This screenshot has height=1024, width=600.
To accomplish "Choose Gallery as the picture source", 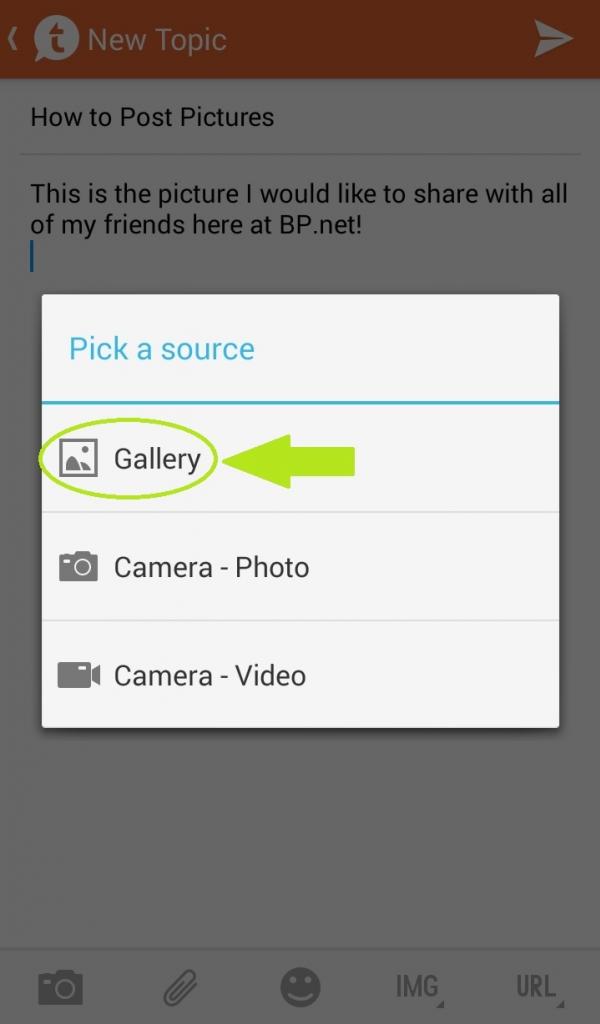I will point(157,459).
